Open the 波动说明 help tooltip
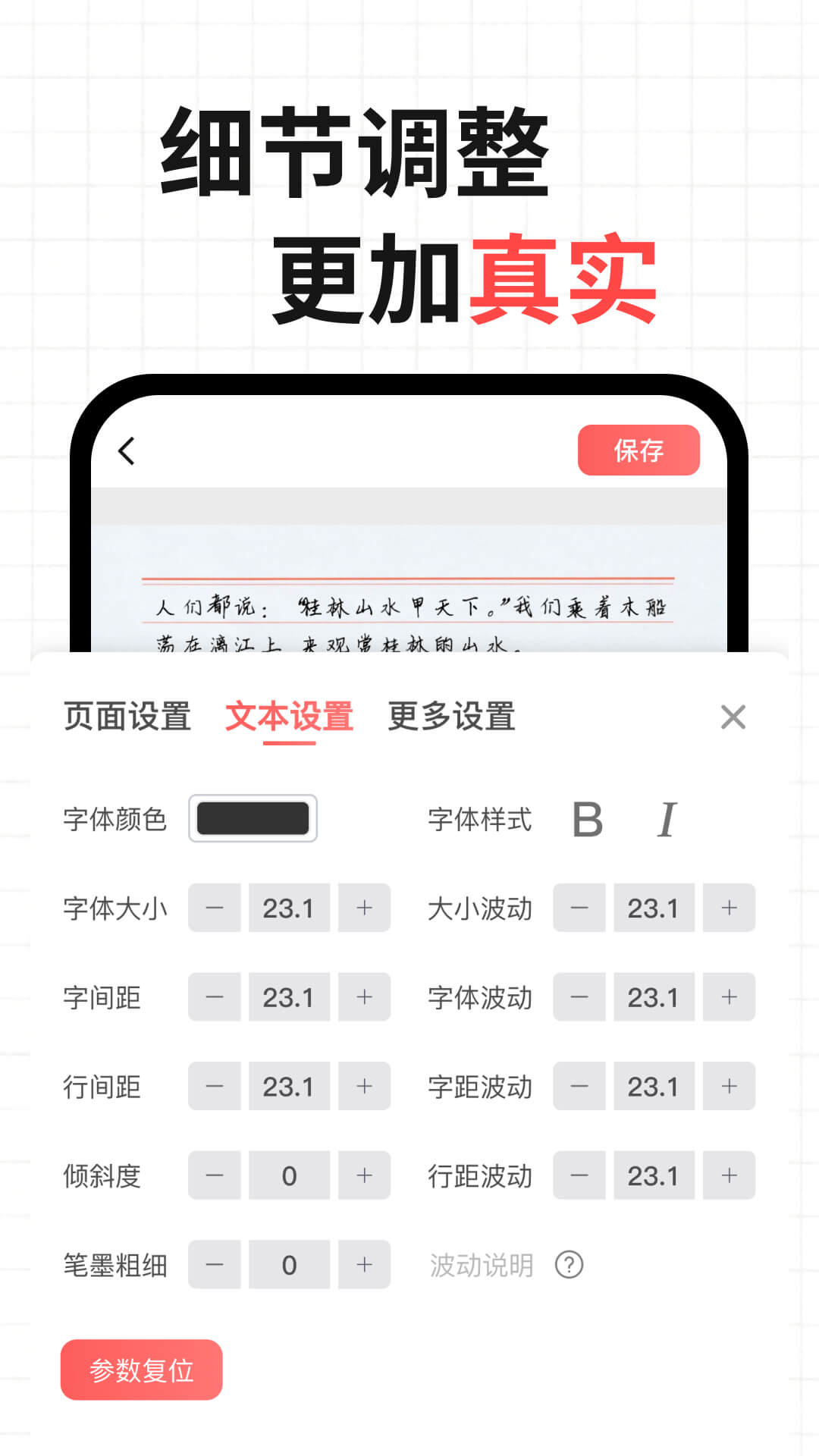819x1456 pixels. (568, 1265)
